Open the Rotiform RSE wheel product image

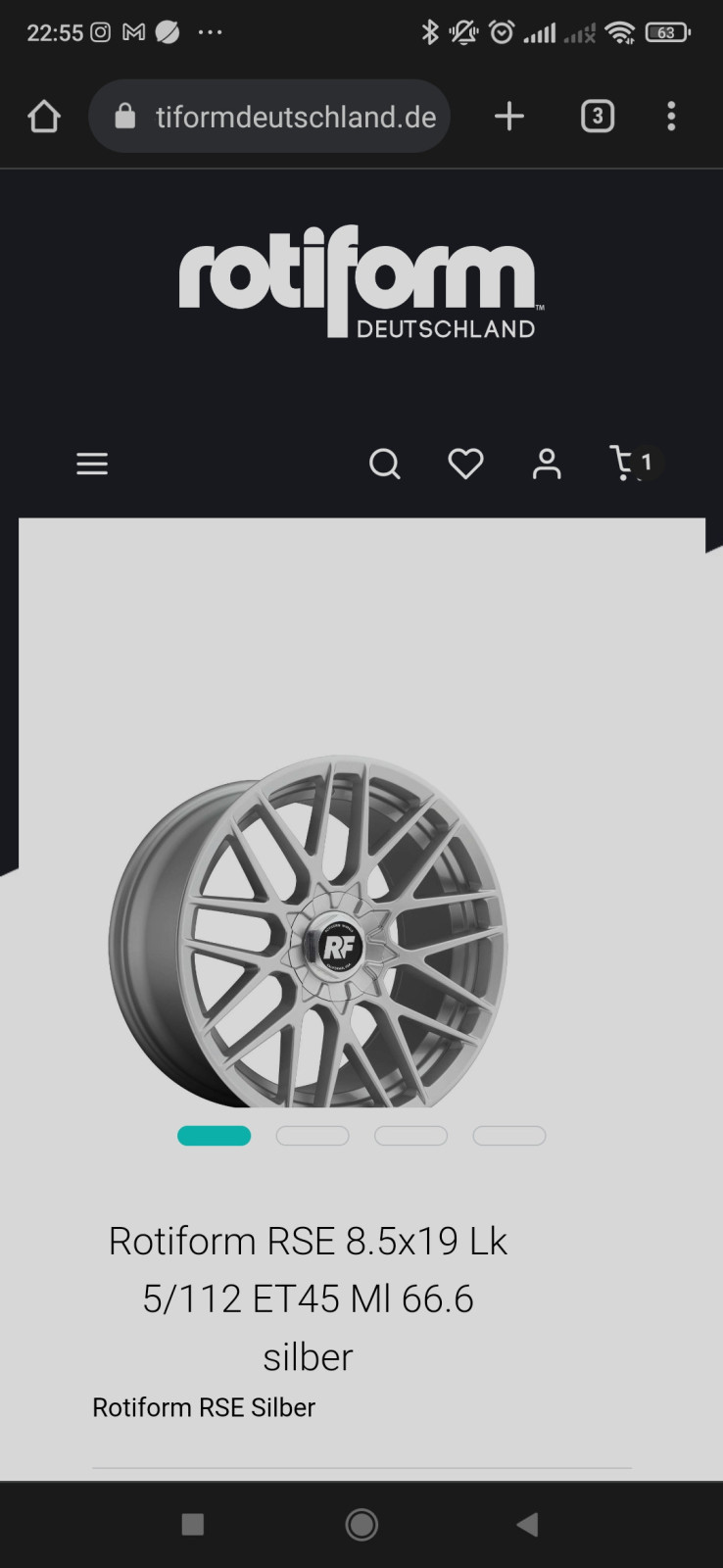tap(308, 931)
